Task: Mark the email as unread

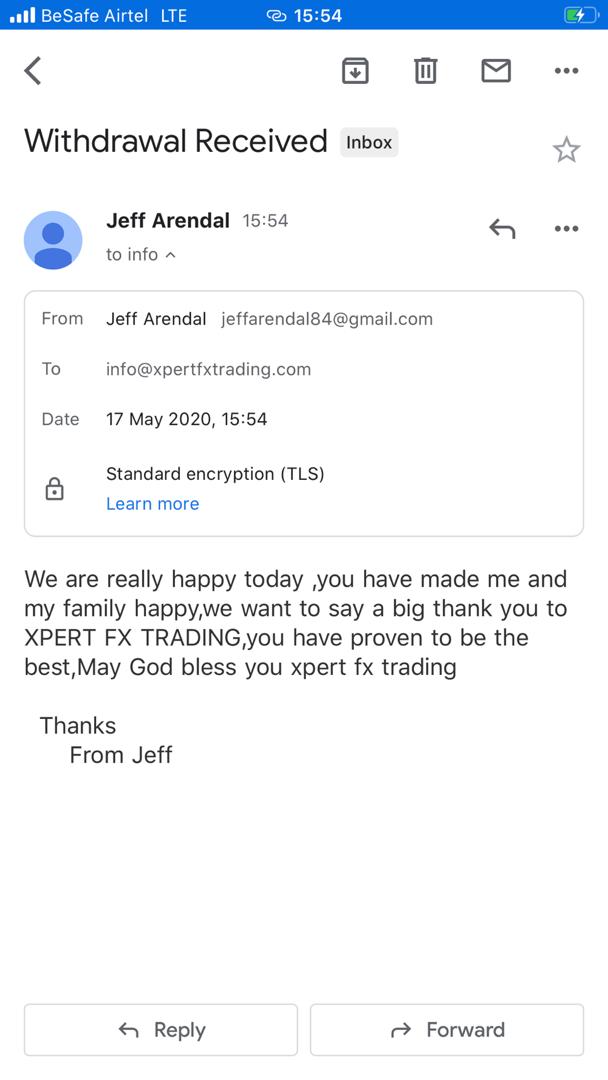Action: coord(496,70)
